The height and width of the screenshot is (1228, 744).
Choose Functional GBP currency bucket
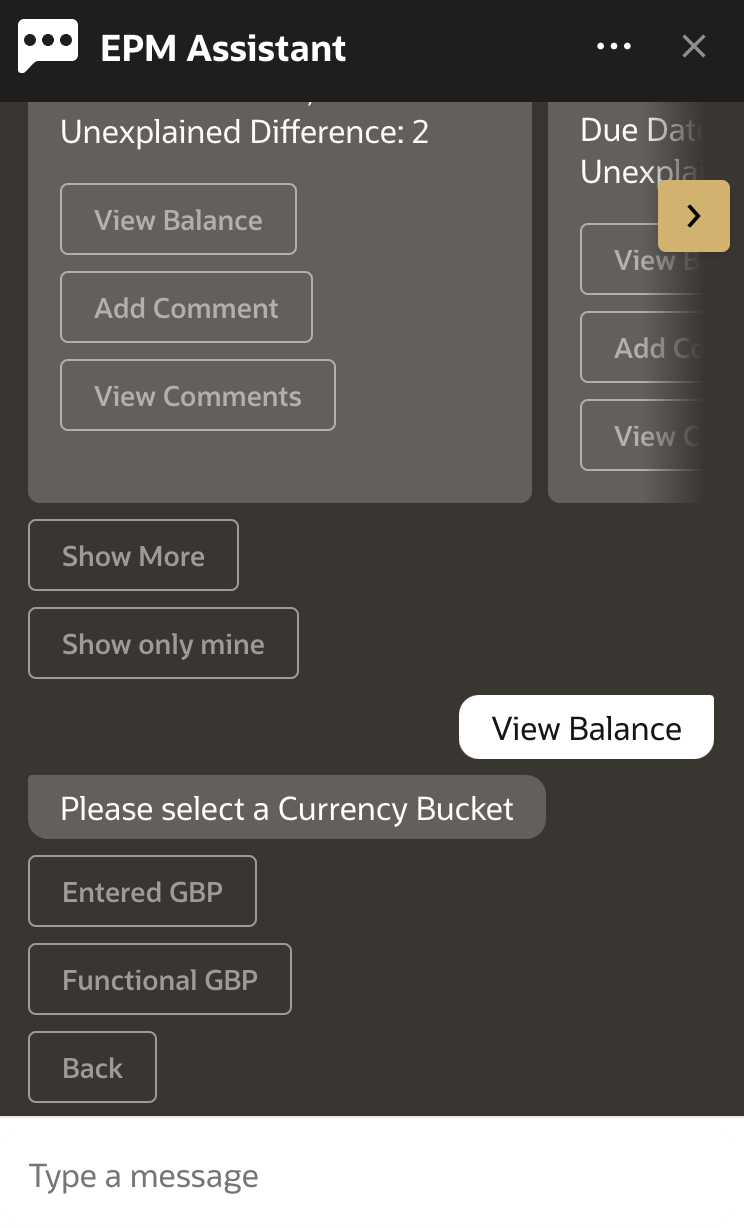[159, 979]
